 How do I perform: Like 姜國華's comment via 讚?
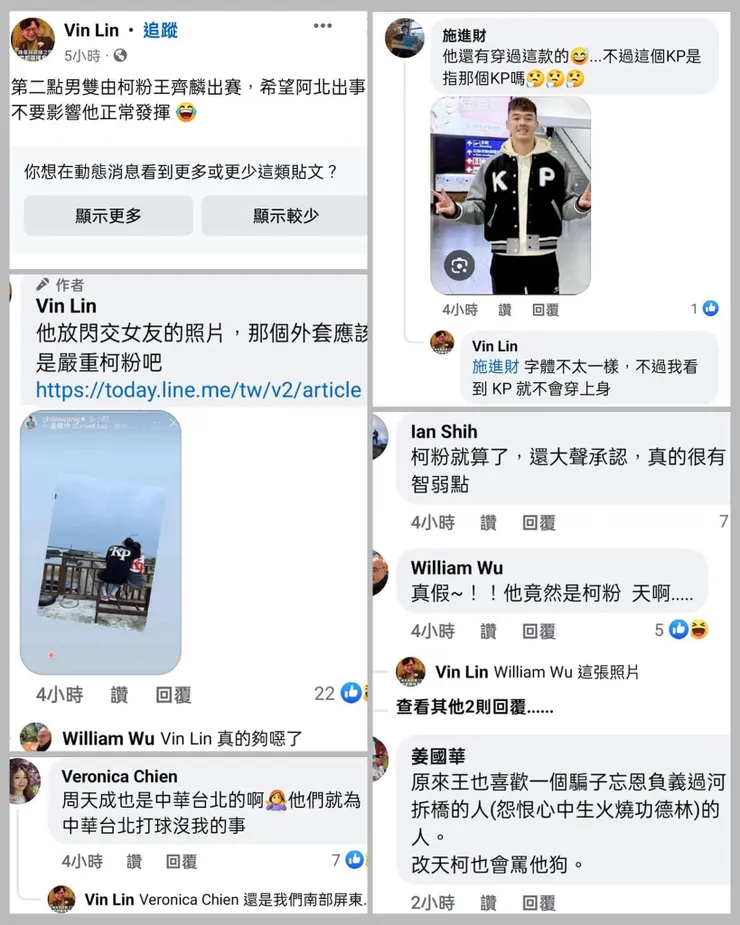click(489, 903)
